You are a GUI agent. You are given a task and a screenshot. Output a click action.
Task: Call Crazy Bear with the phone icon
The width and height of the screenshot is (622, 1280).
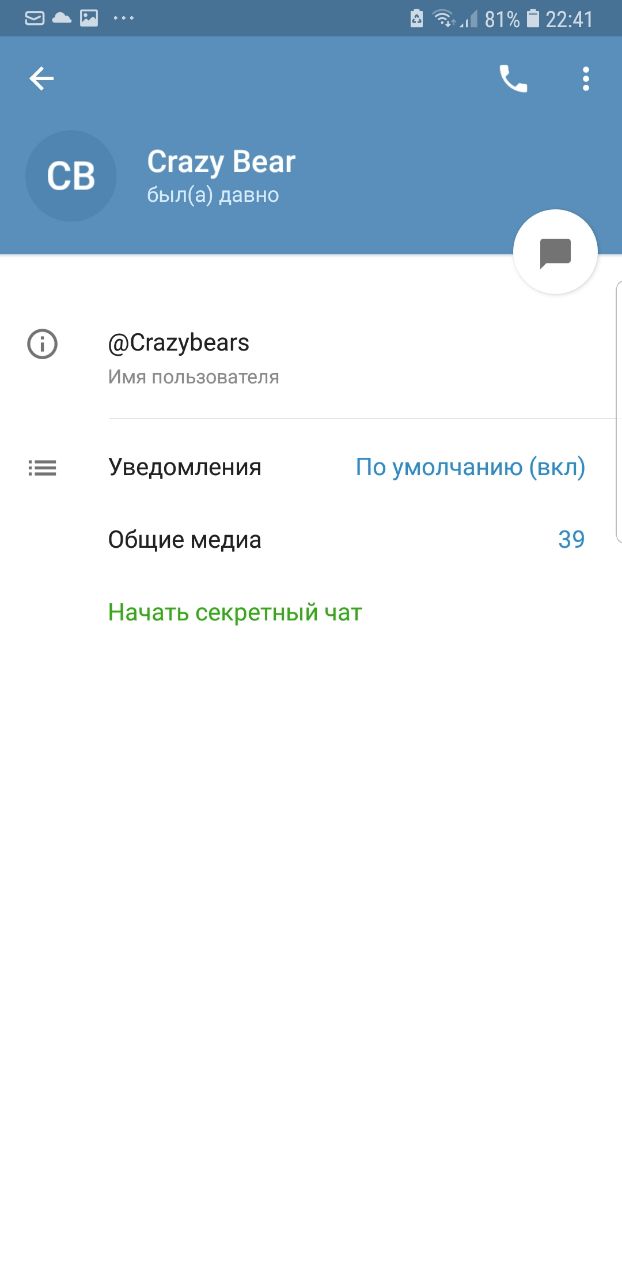(513, 79)
